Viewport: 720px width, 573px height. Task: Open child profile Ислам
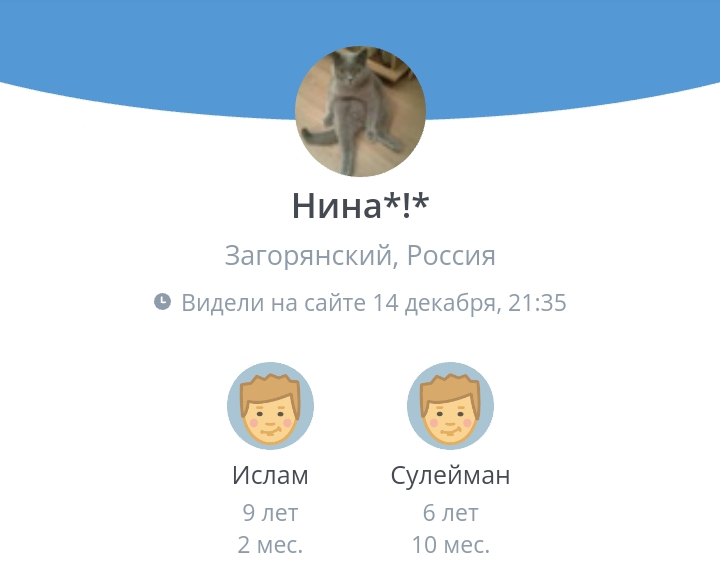click(x=270, y=406)
